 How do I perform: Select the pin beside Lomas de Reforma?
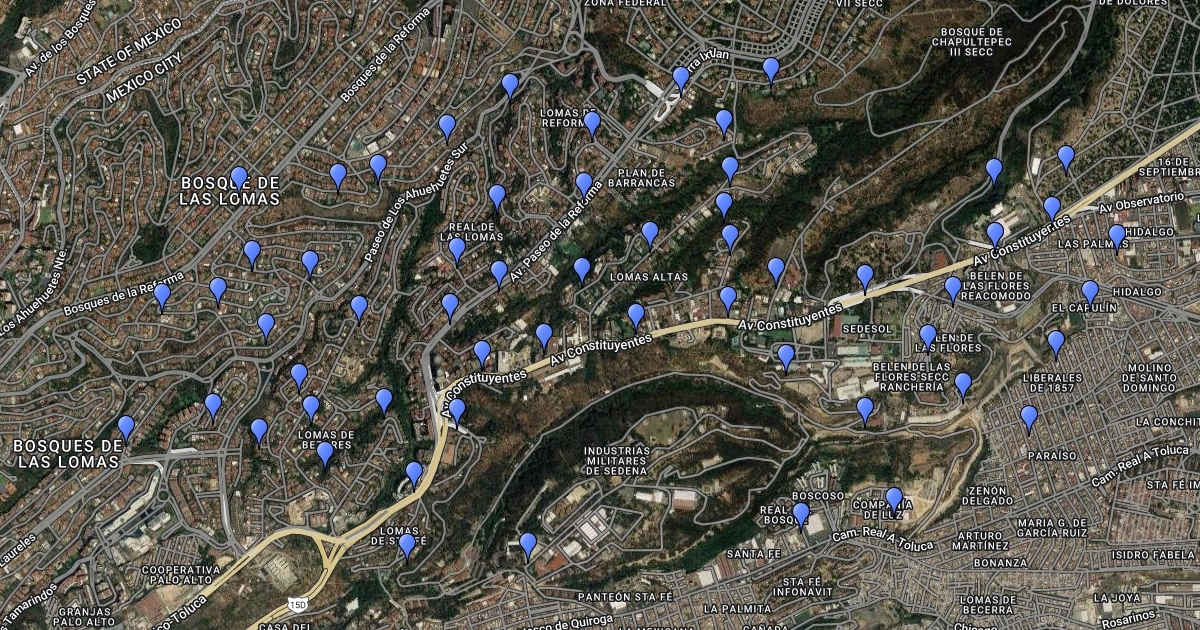[592, 124]
